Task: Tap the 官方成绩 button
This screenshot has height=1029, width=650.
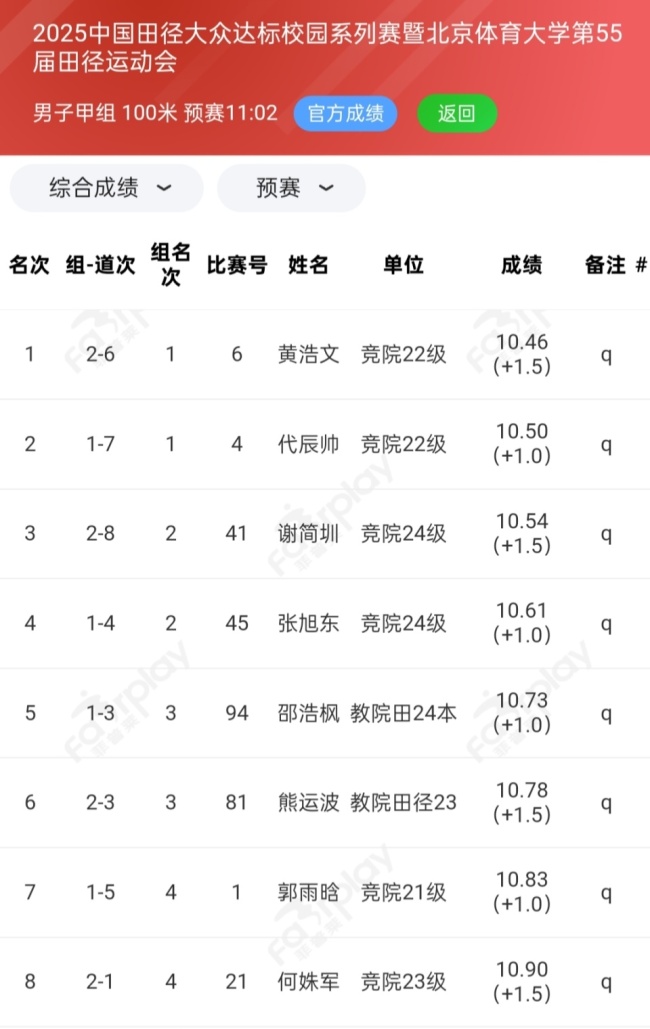Action: [345, 113]
